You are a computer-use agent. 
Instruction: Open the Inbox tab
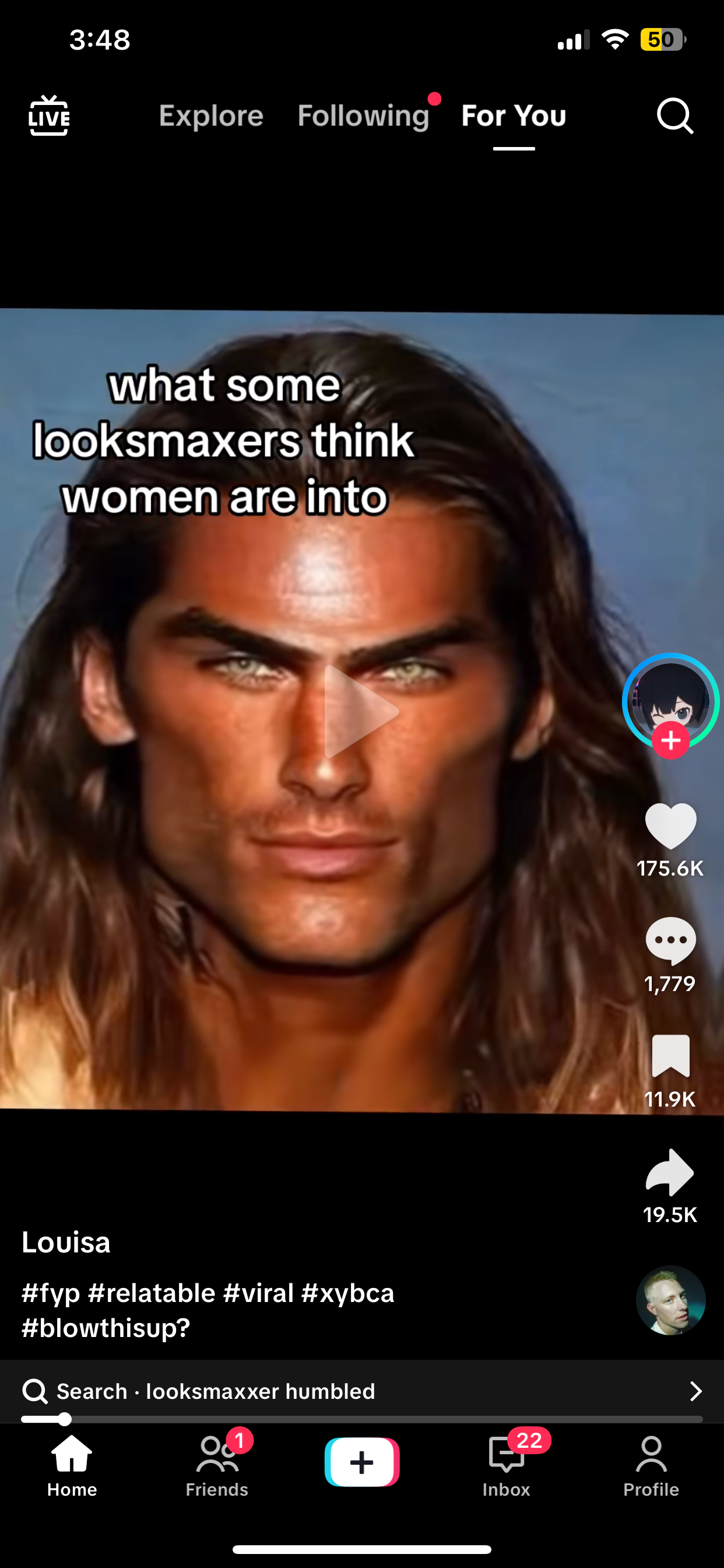click(x=506, y=1465)
